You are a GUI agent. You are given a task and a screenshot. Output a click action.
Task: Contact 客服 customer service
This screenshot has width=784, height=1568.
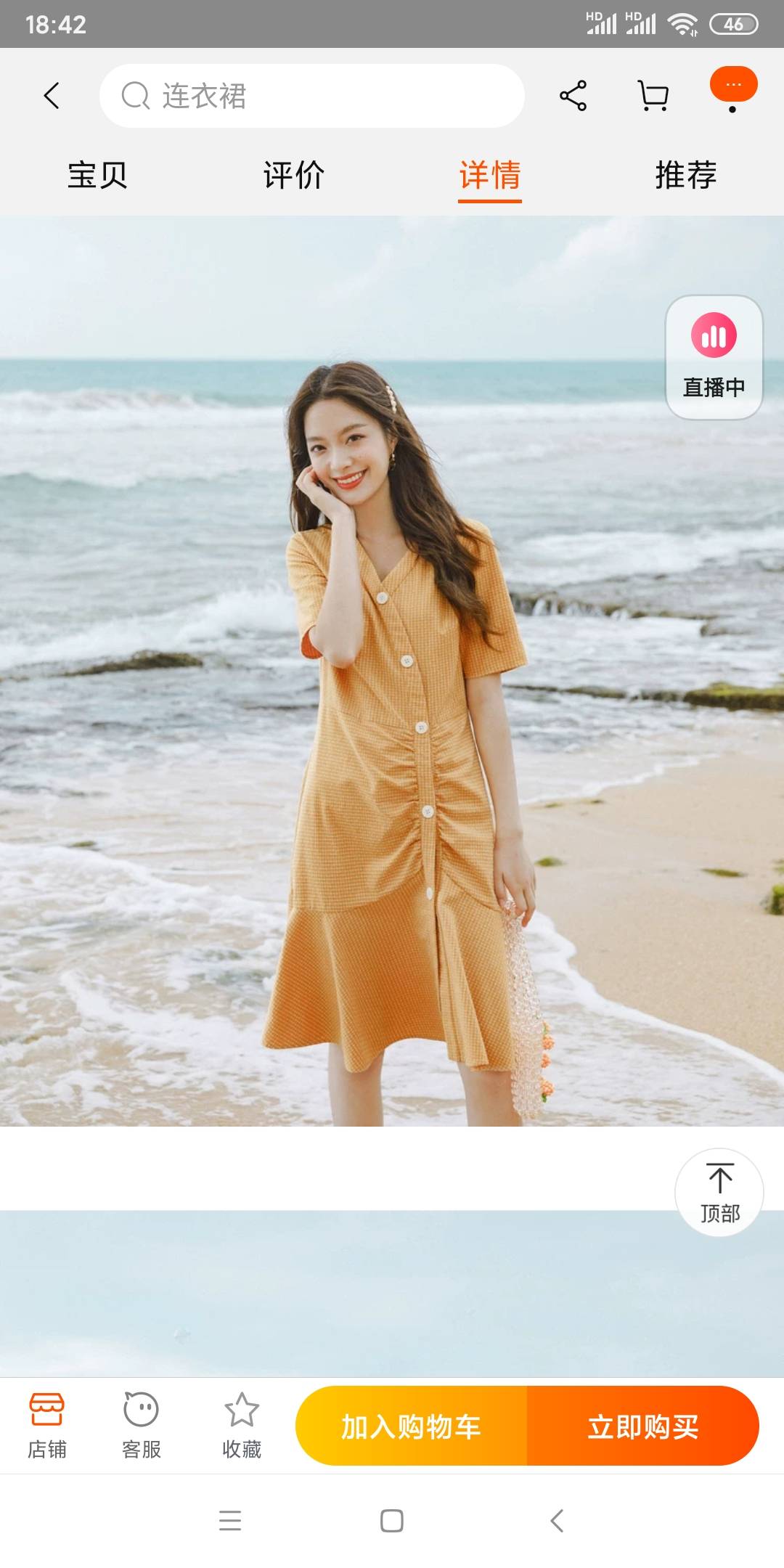(142, 1426)
